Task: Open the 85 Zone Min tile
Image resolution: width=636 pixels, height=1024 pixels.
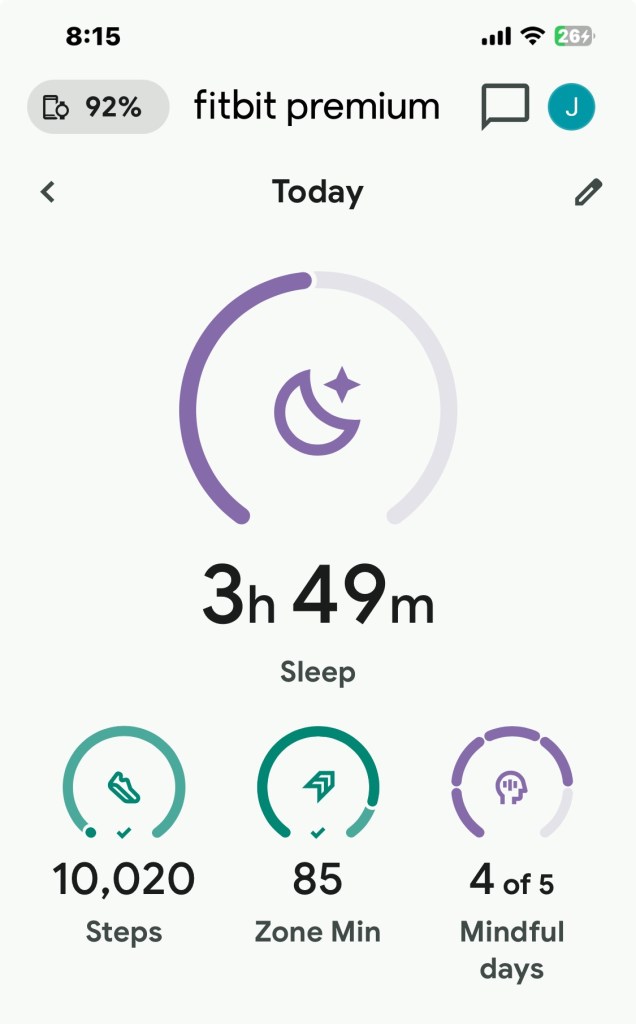Action: 318,840
